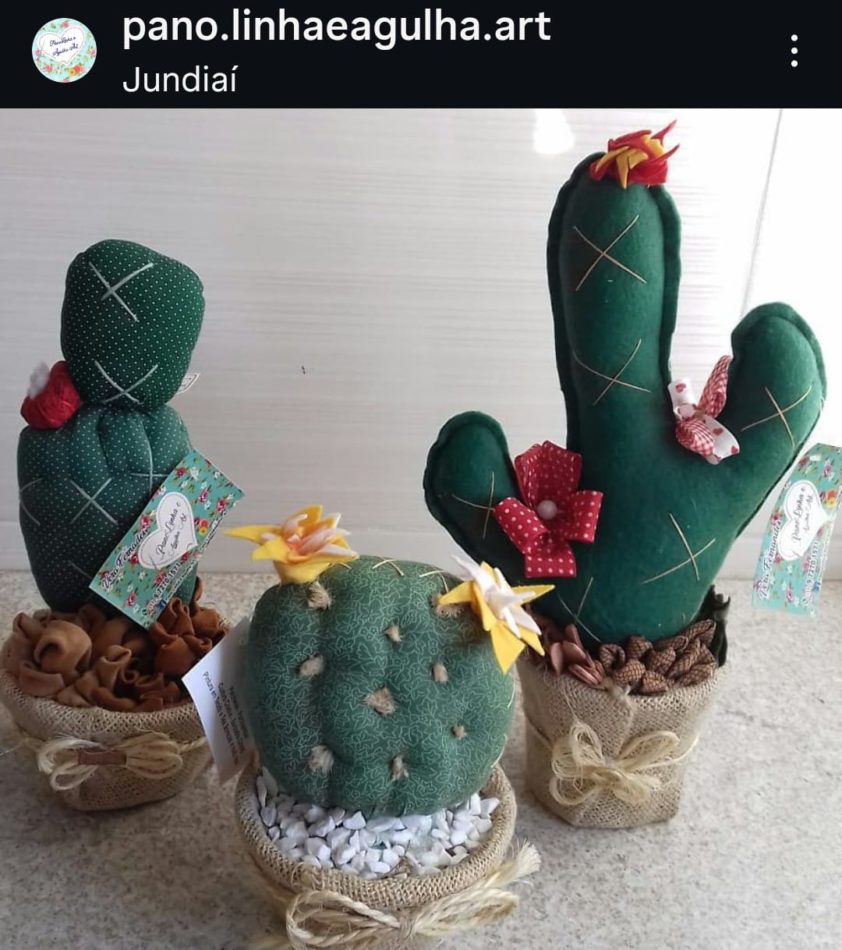
Task: Open the three-dot overflow menu
Action: [794, 51]
